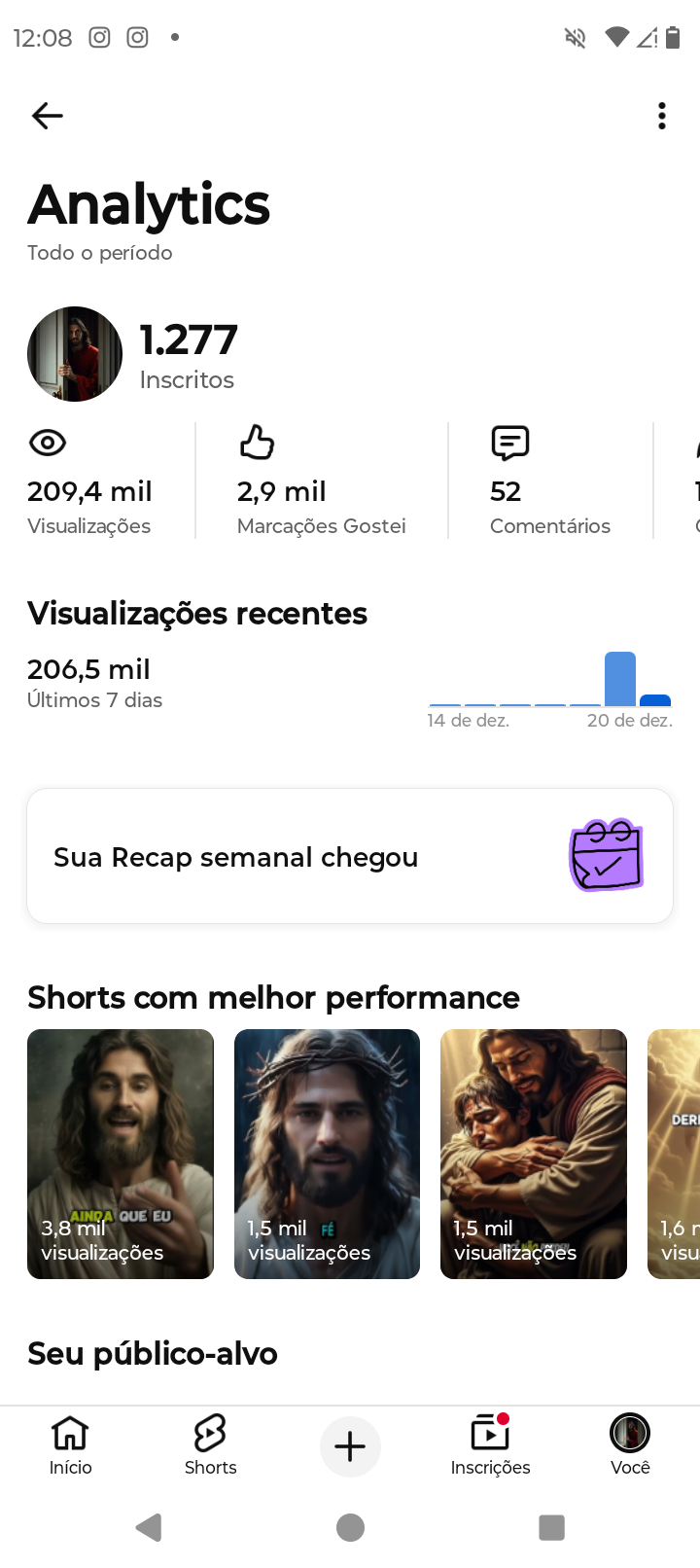
Task: Tap the plus create button
Action: tap(350, 1446)
